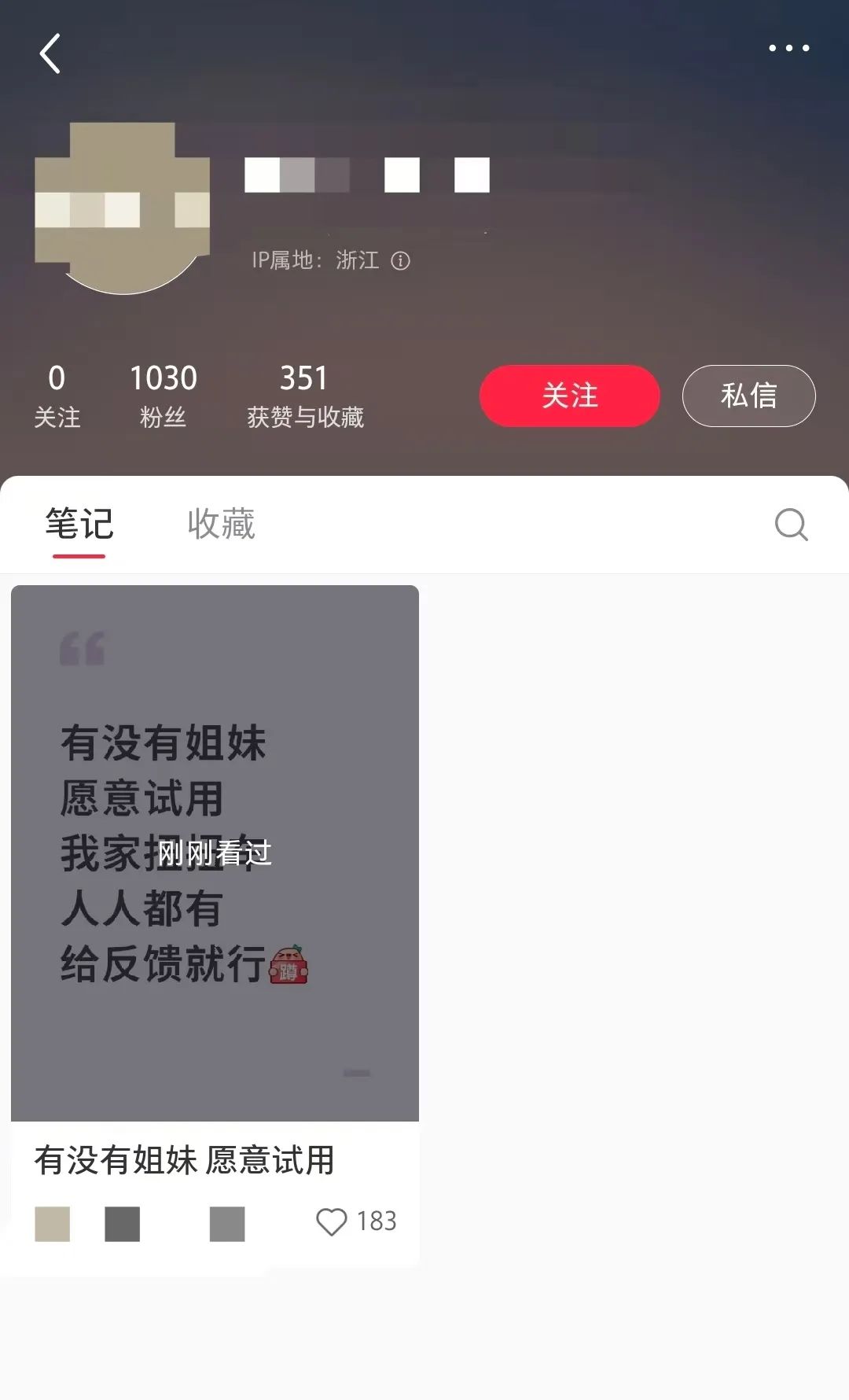Screen dimensions: 849x1400
Task: Like the note with 183 likes
Action: (331, 1221)
